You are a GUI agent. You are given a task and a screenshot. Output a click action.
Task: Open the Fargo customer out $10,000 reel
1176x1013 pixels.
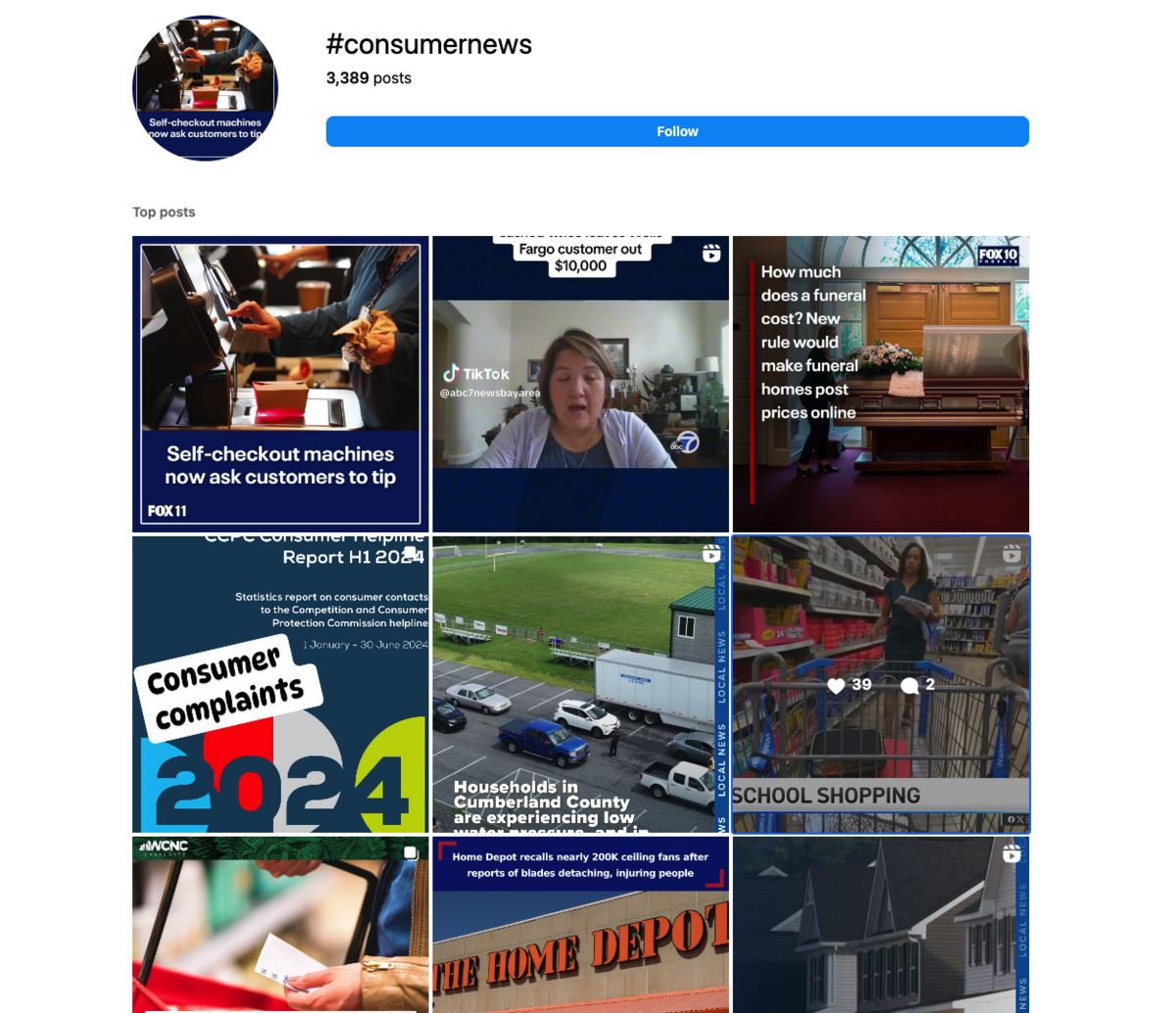coord(580,384)
